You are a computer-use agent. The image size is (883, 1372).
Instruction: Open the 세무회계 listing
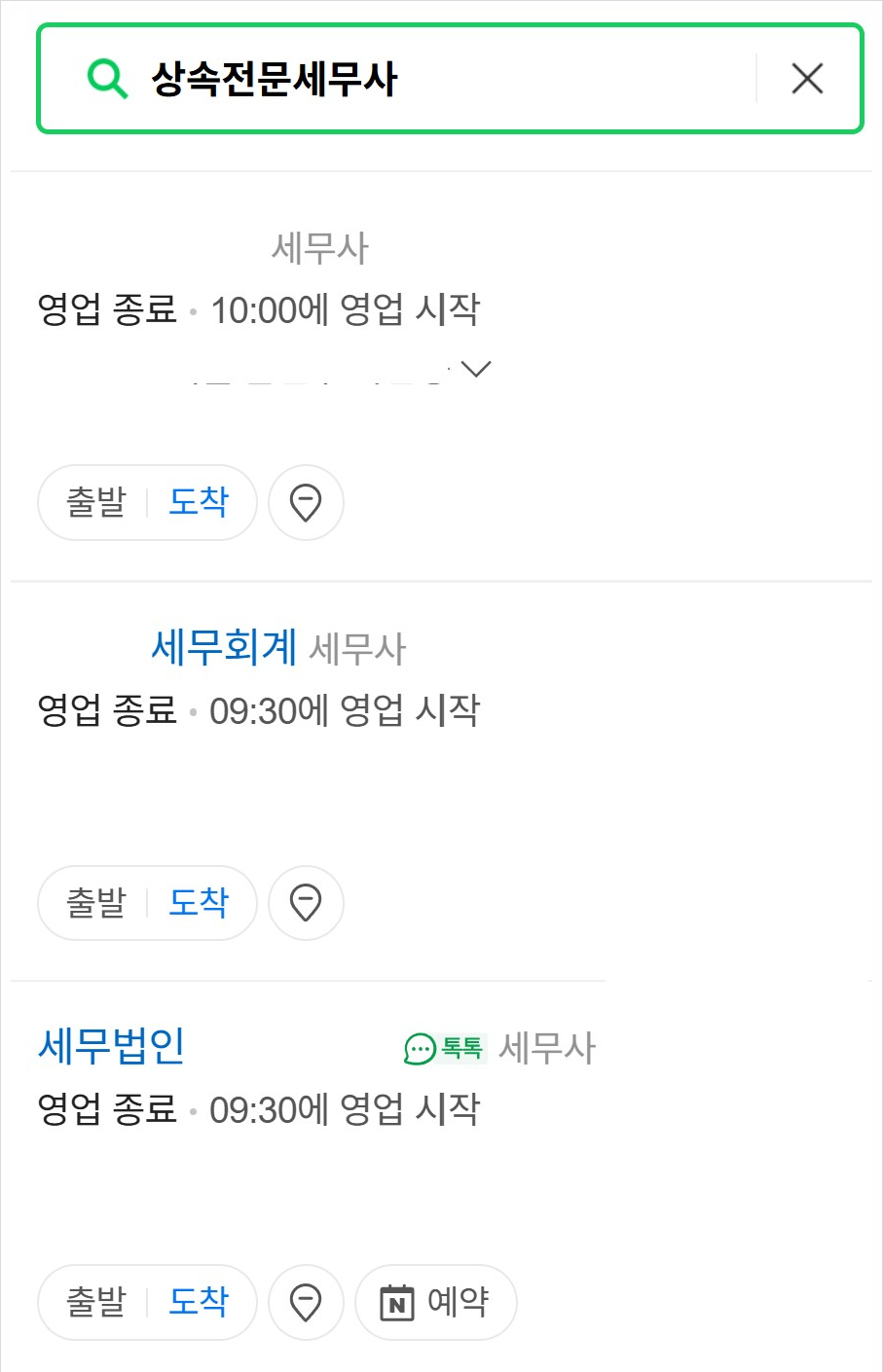(x=224, y=646)
